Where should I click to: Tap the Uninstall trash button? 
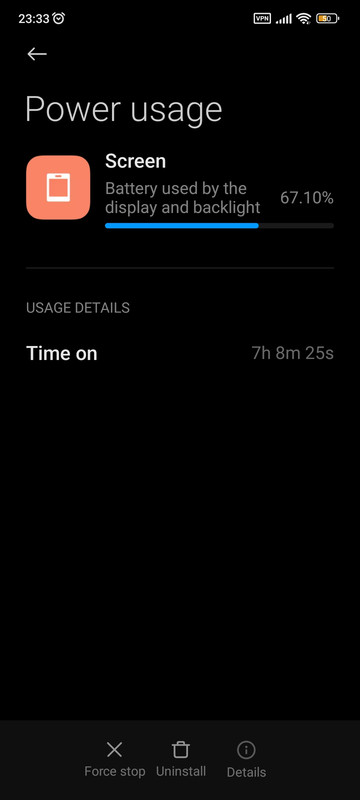tap(181, 759)
